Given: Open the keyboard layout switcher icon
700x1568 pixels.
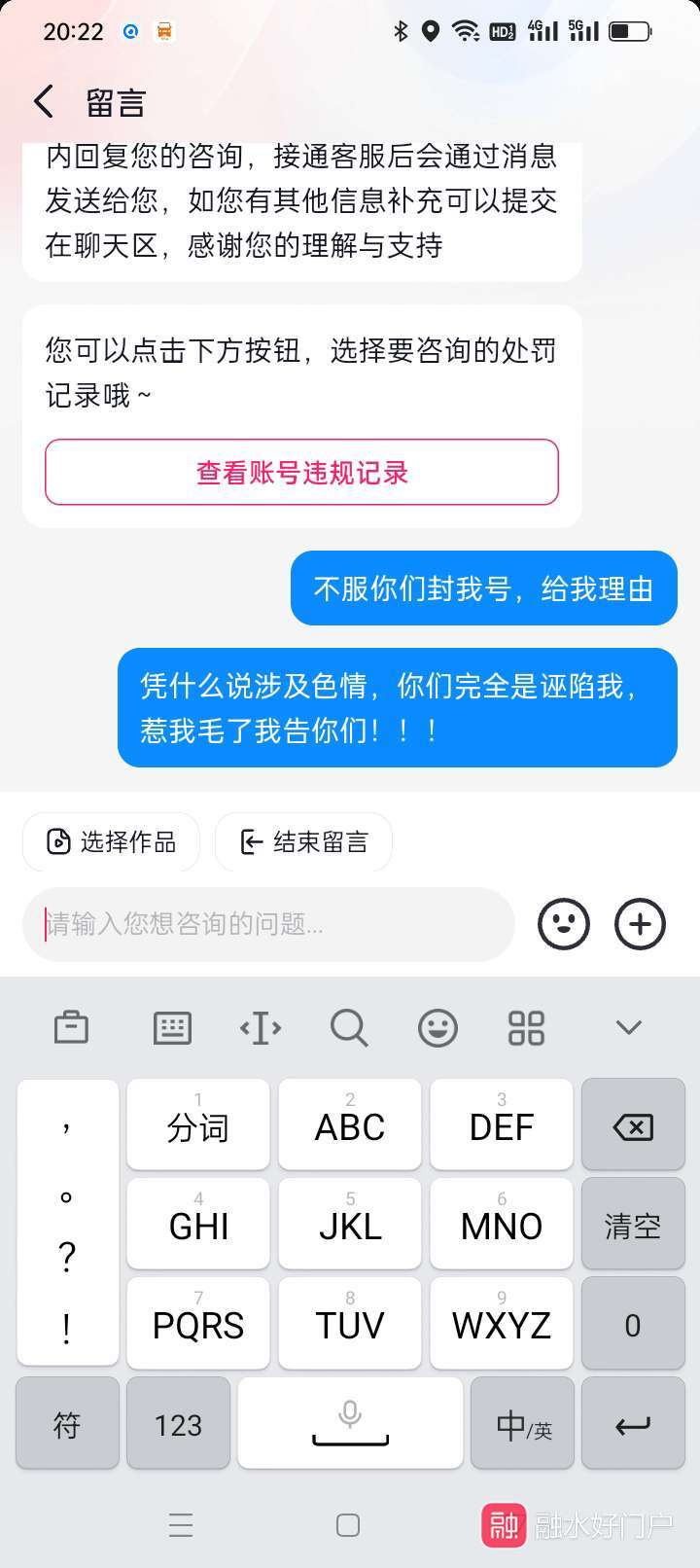Looking at the screenshot, I should [172, 1027].
